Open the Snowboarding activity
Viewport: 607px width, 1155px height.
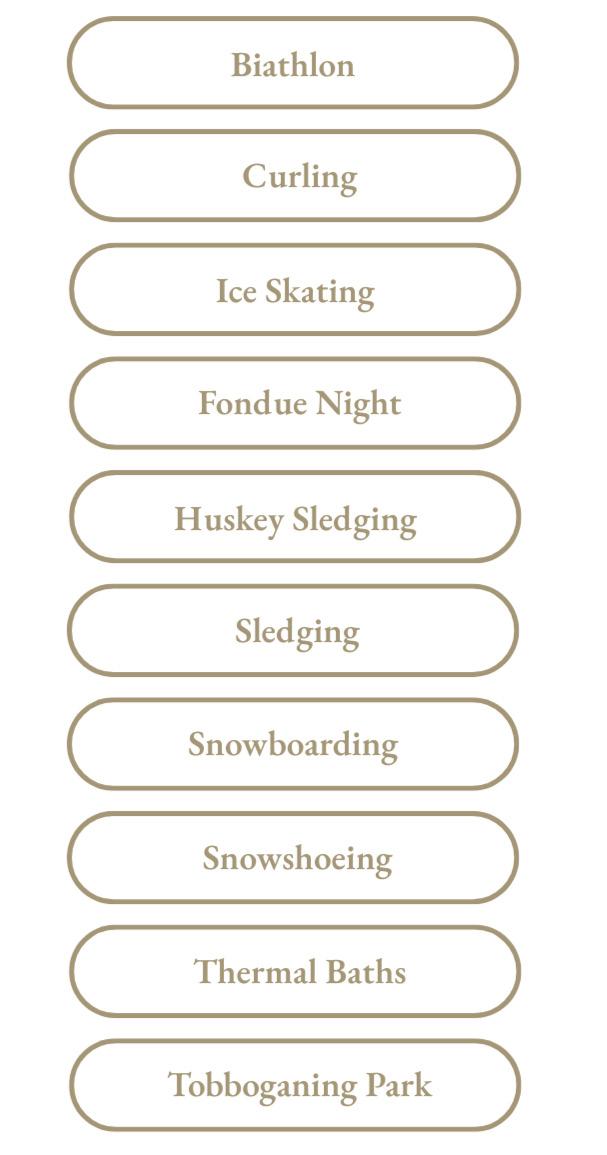coord(293,744)
